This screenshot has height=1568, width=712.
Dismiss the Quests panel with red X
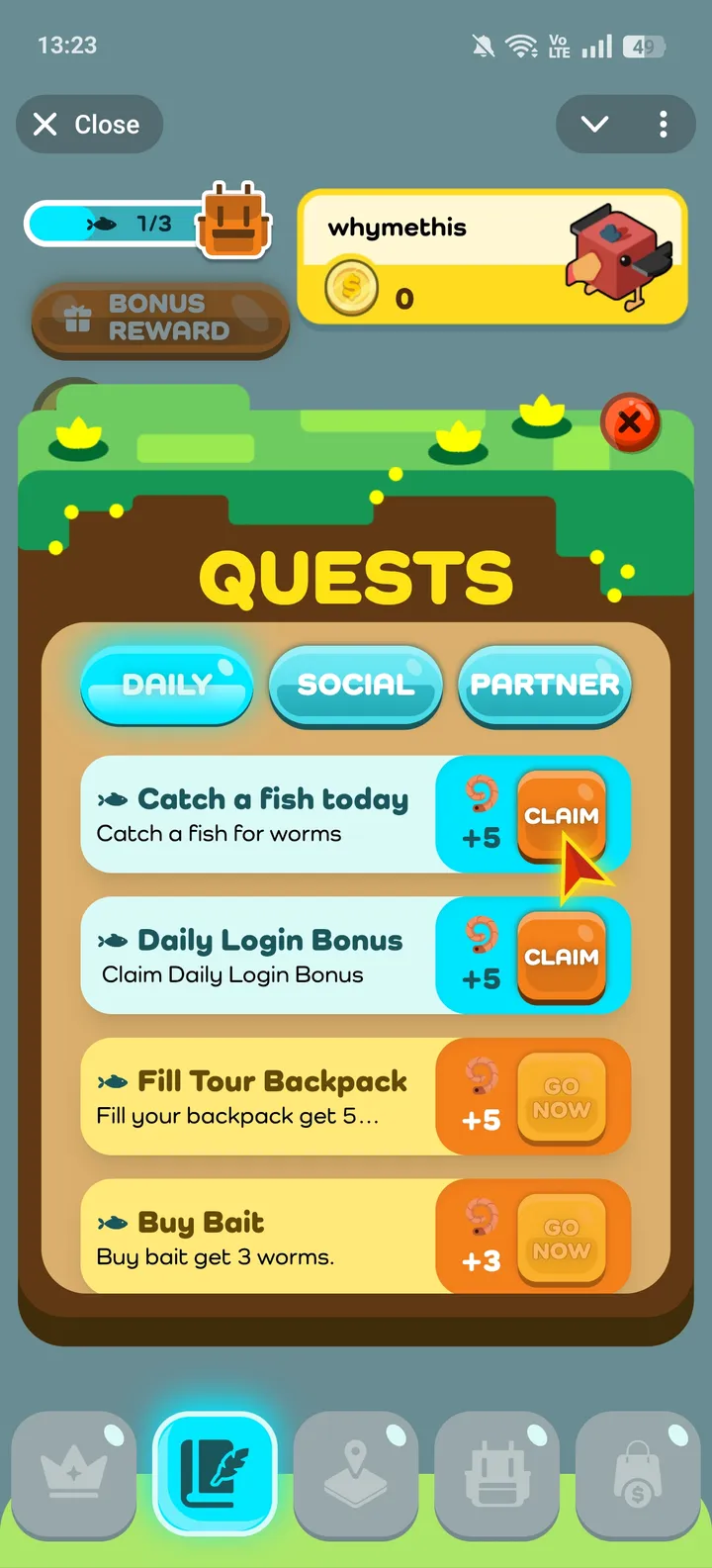[630, 423]
